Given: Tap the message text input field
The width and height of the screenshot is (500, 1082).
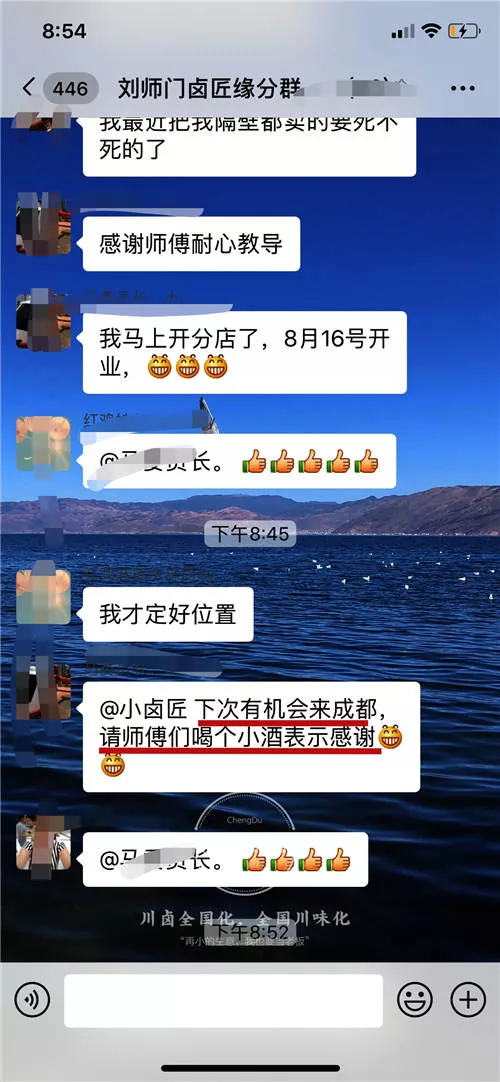Looking at the screenshot, I should point(223,1001).
